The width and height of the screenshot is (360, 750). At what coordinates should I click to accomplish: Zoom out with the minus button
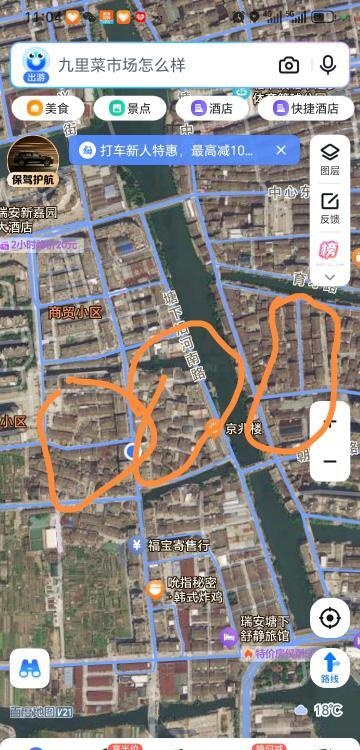tap(330, 461)
